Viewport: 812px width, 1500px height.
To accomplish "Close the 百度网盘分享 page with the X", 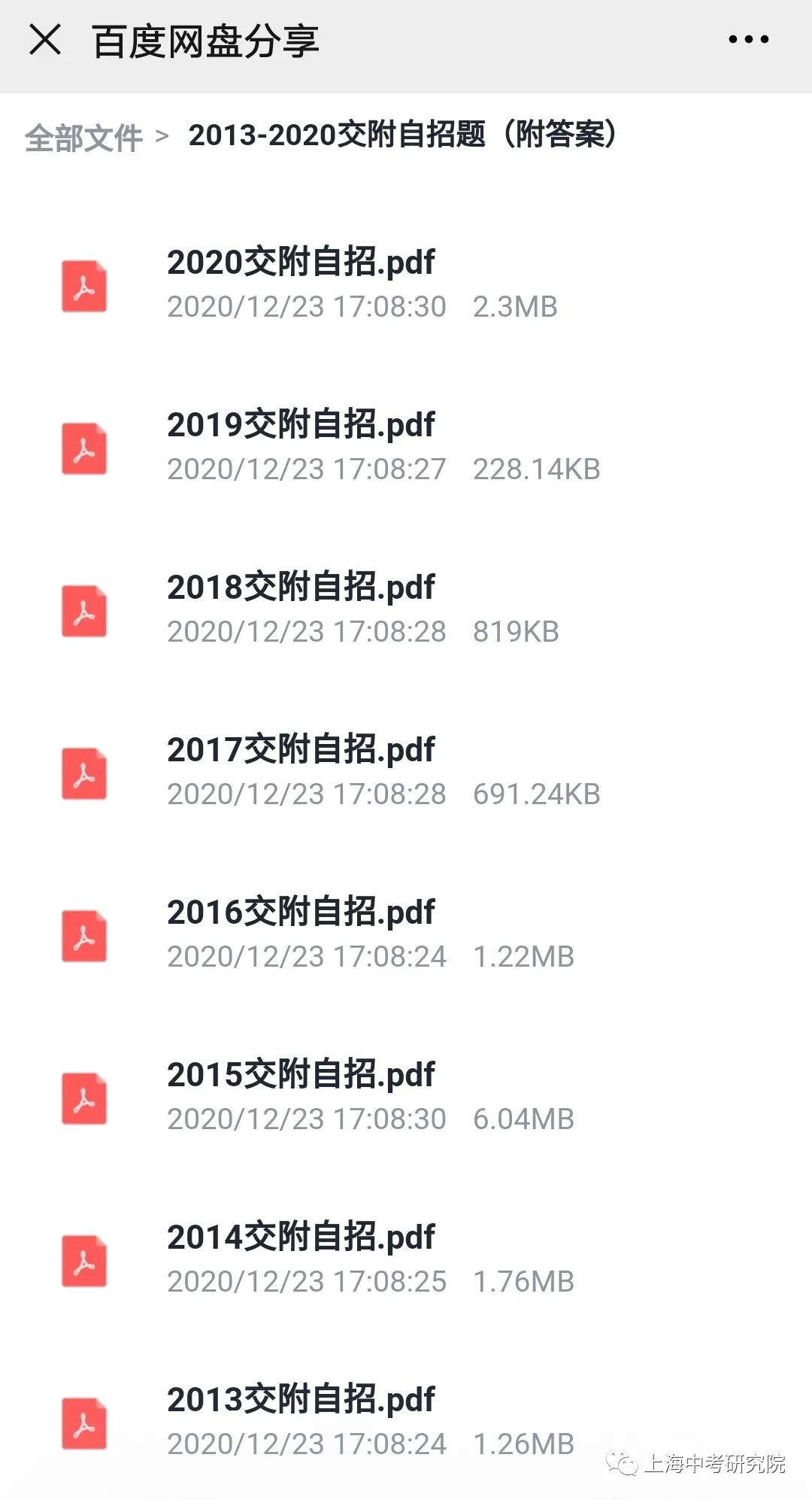I will 45,41.
